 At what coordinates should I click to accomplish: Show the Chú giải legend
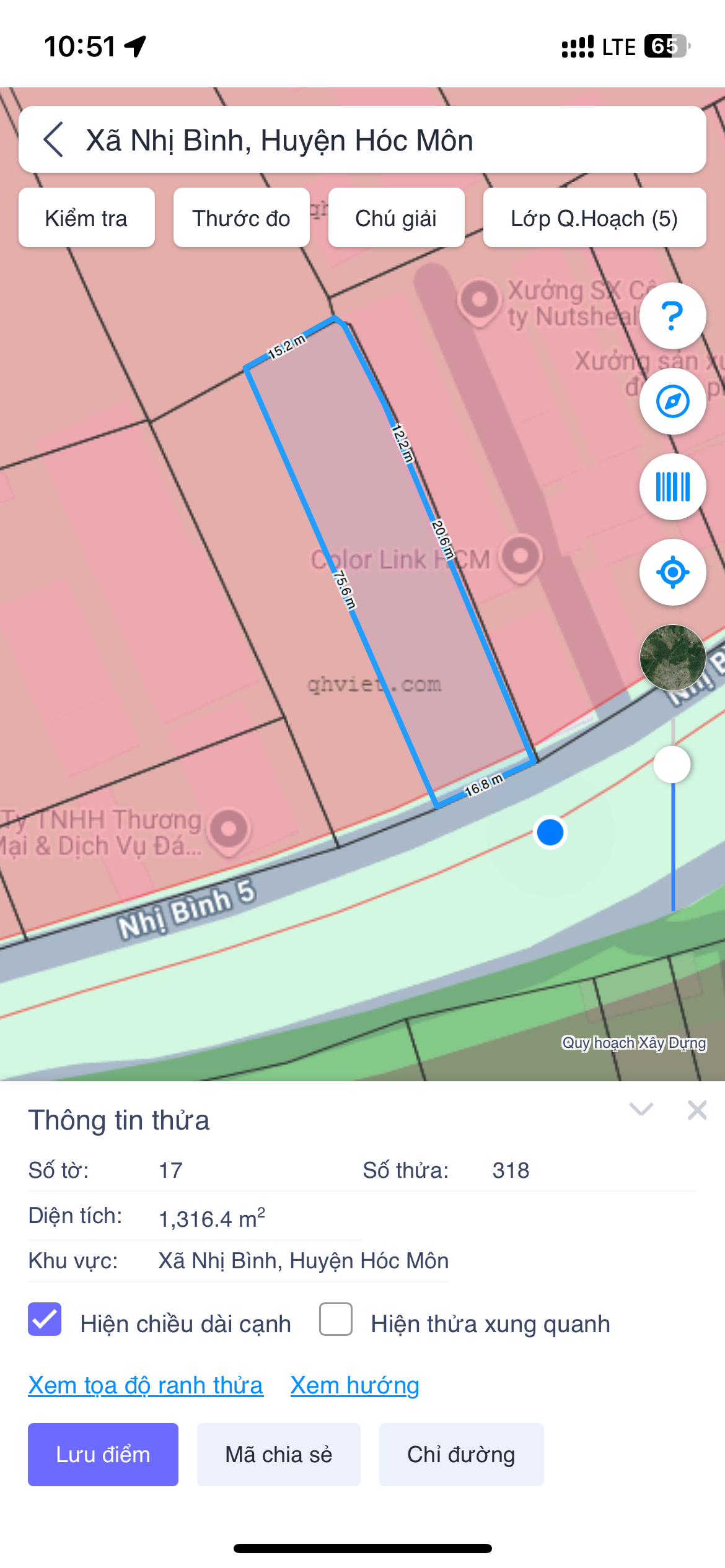[x=396, y=218]
